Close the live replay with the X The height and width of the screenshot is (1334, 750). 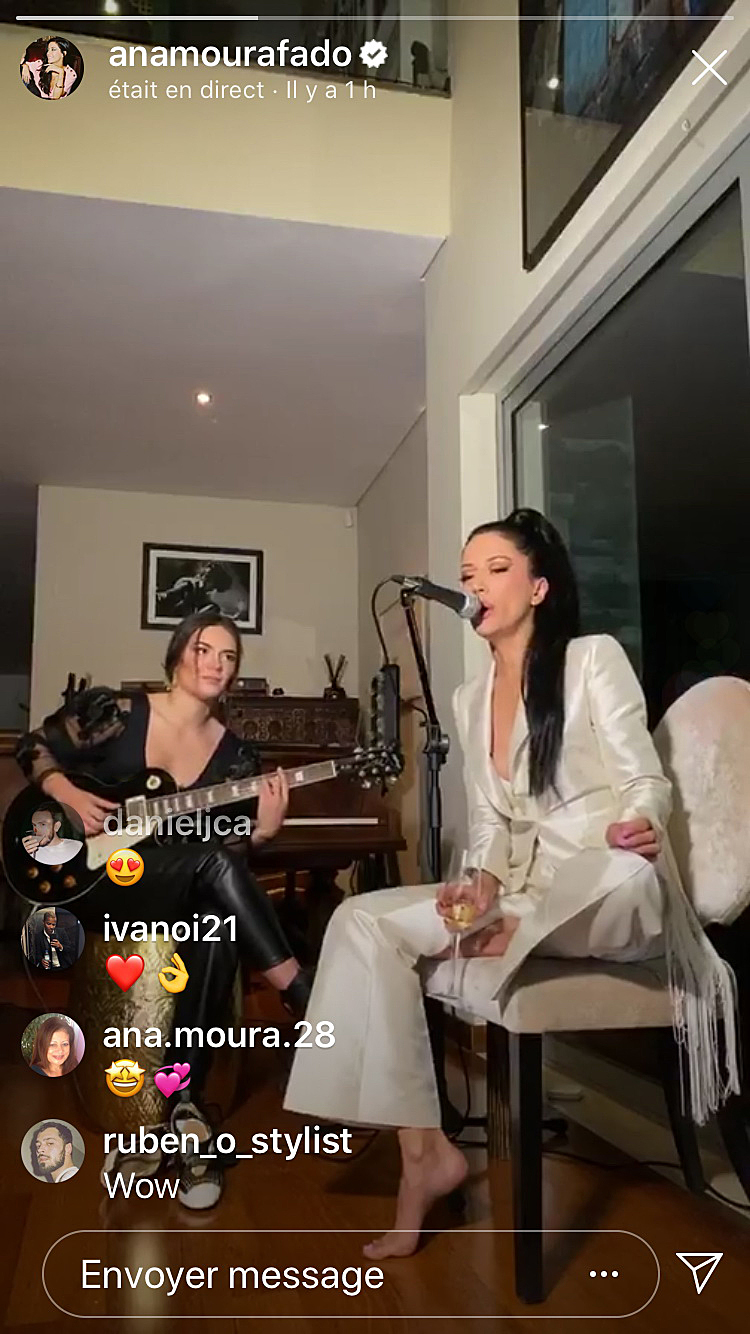(709, 68)
